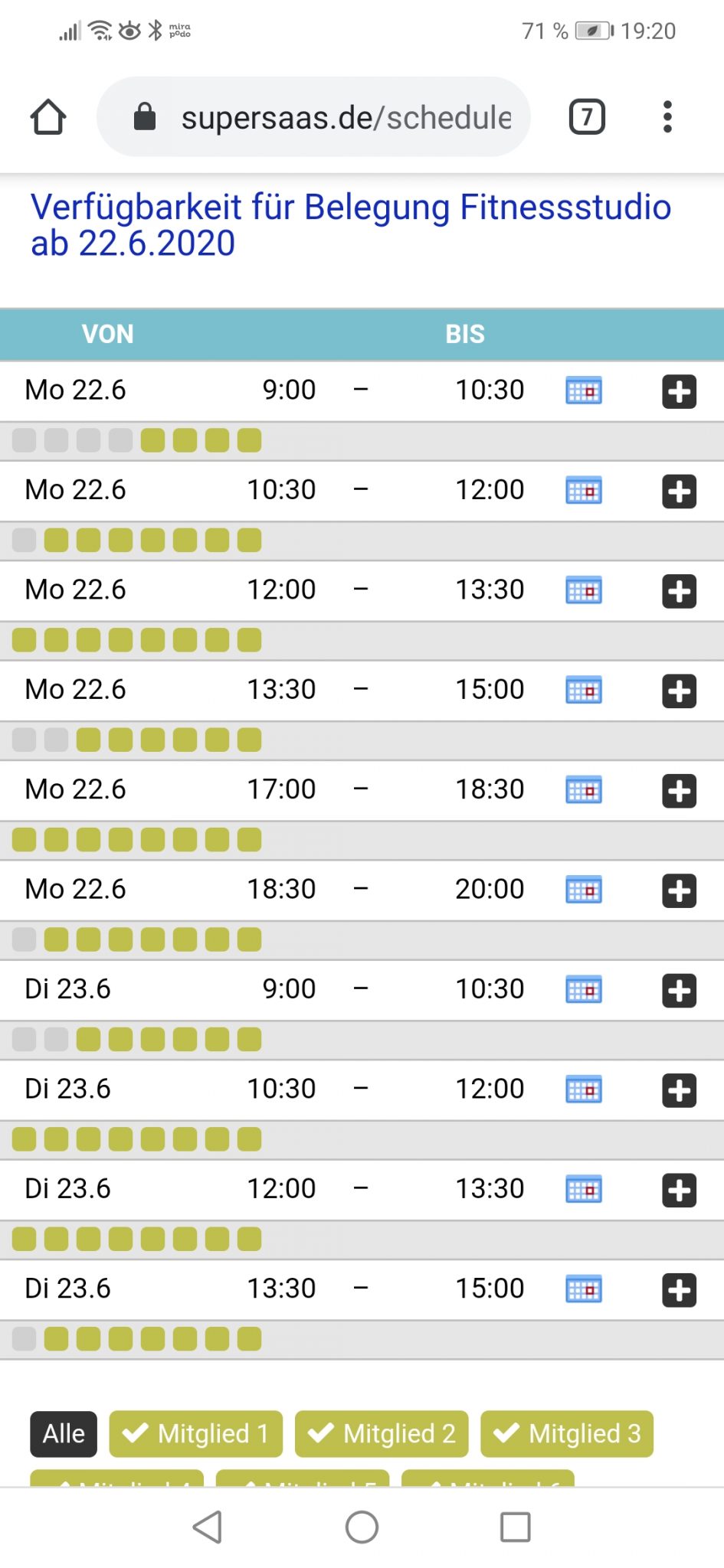724x1568 pixels.
Task: Select the Alle filter
Action: click(64, 1433)
